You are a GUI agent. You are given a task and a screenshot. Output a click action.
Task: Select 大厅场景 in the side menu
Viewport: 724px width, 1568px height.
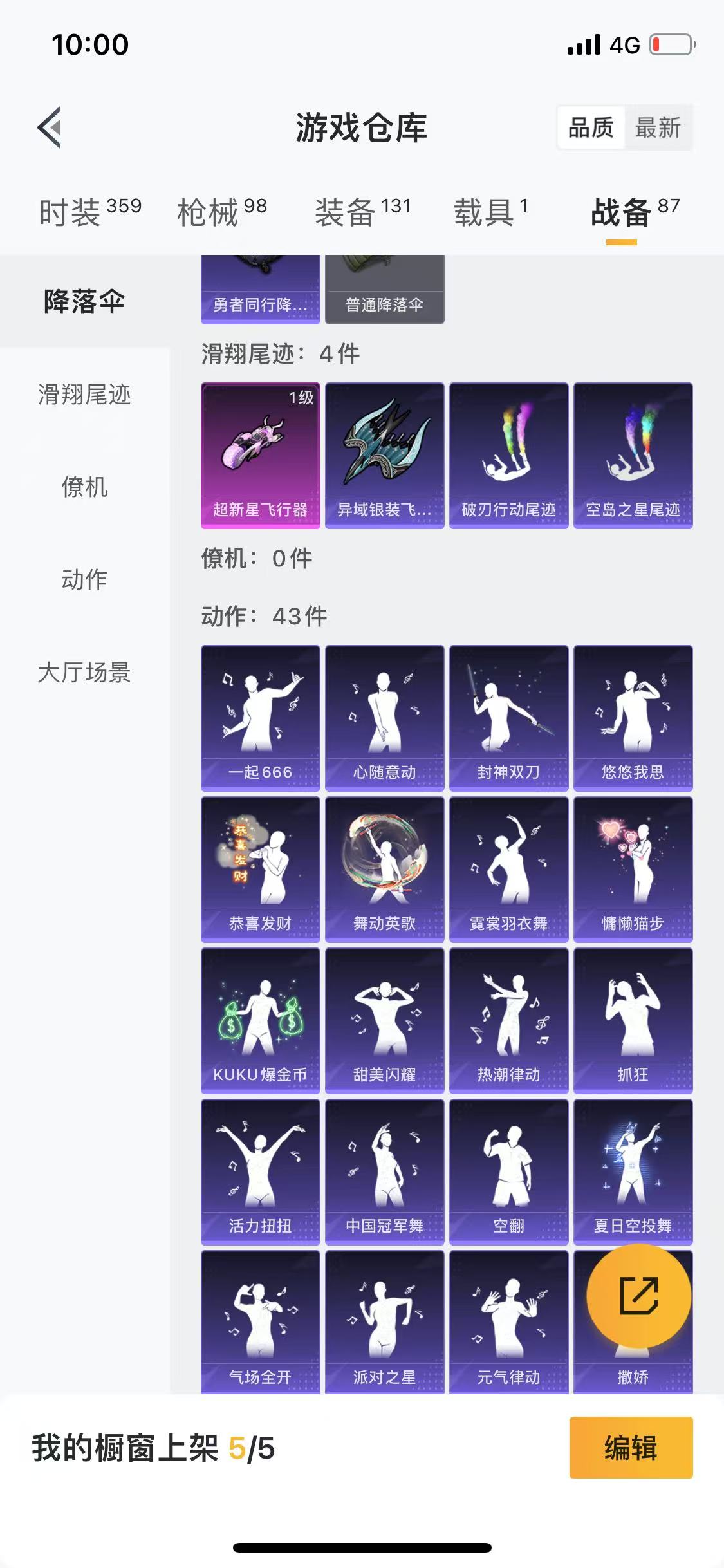(x=84, y=673)
